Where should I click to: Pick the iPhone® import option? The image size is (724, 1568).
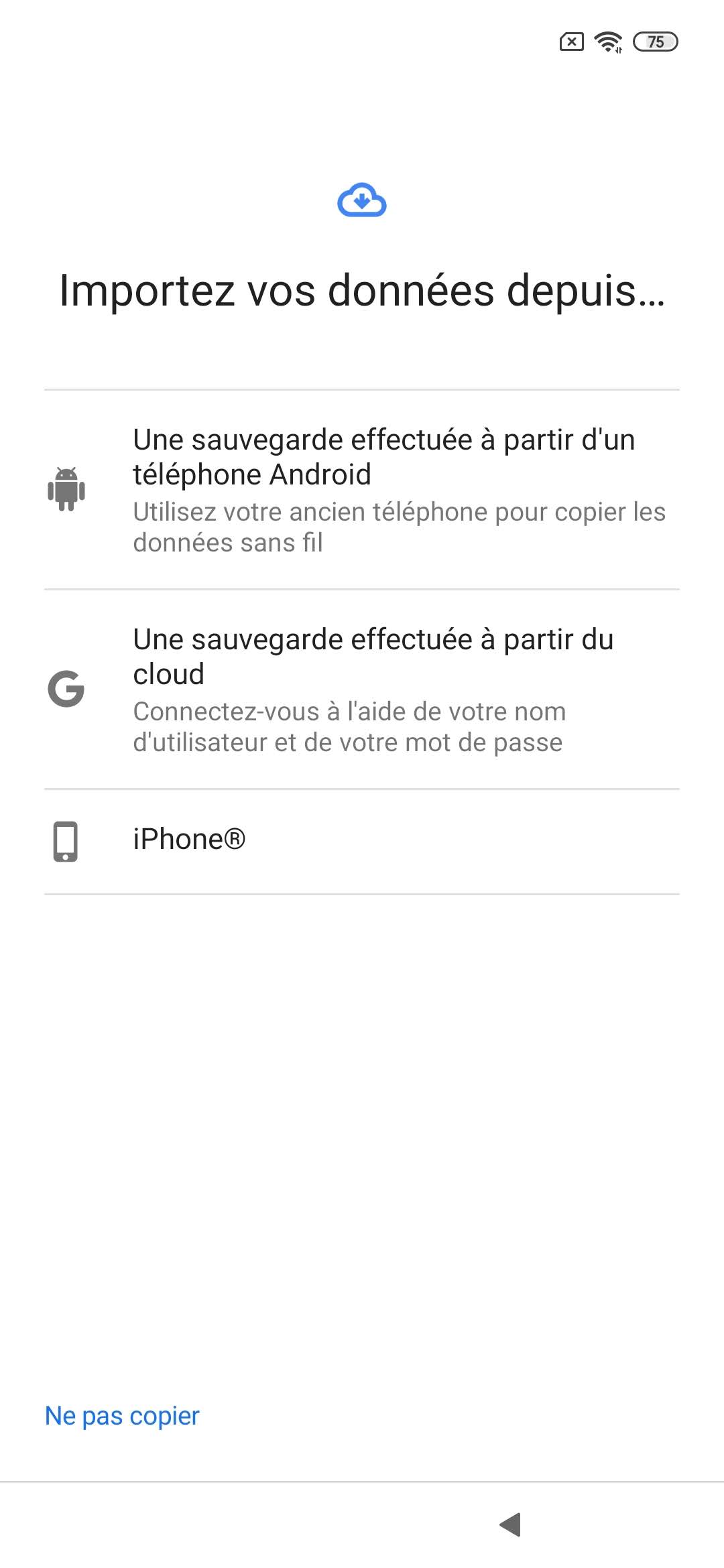pos(362,840)
